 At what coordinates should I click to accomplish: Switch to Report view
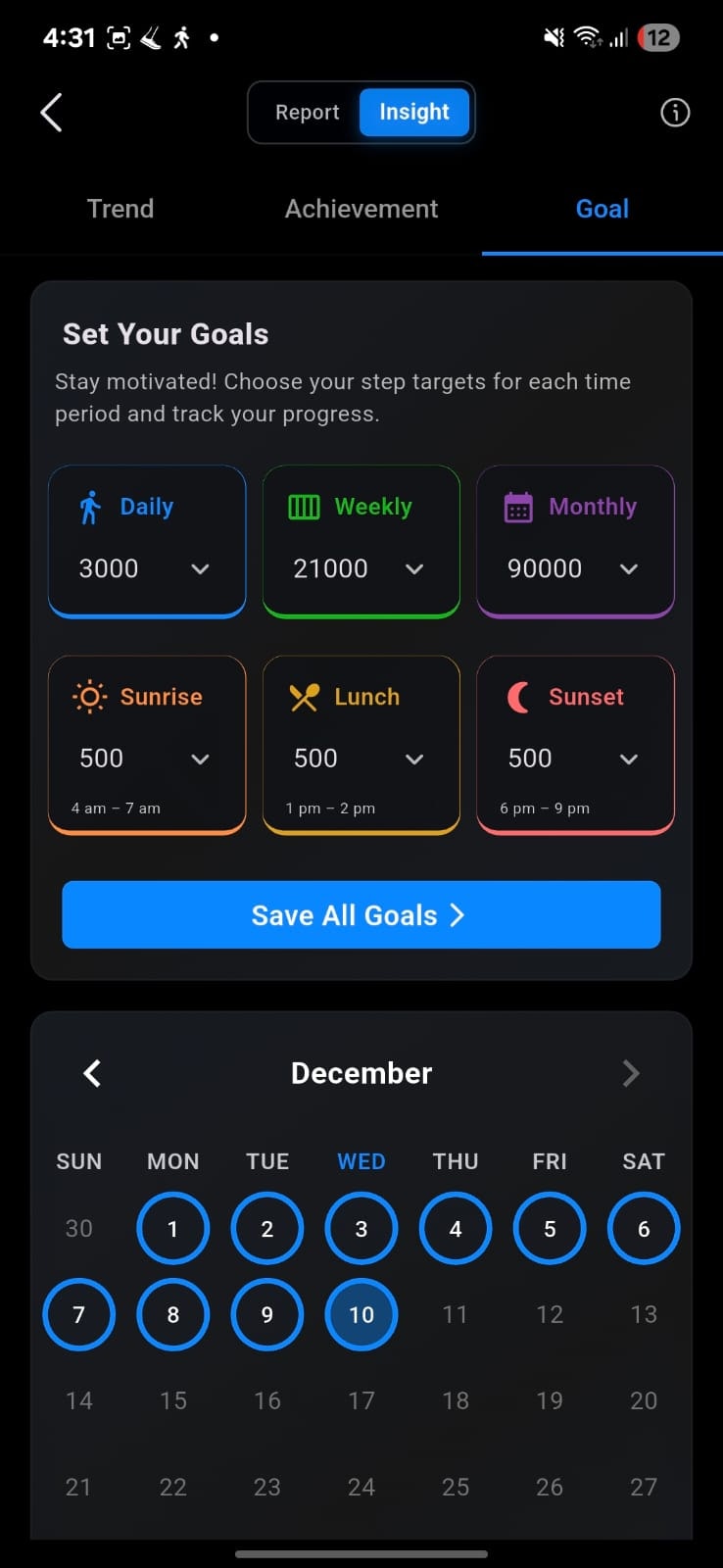[x=307, y=112]
